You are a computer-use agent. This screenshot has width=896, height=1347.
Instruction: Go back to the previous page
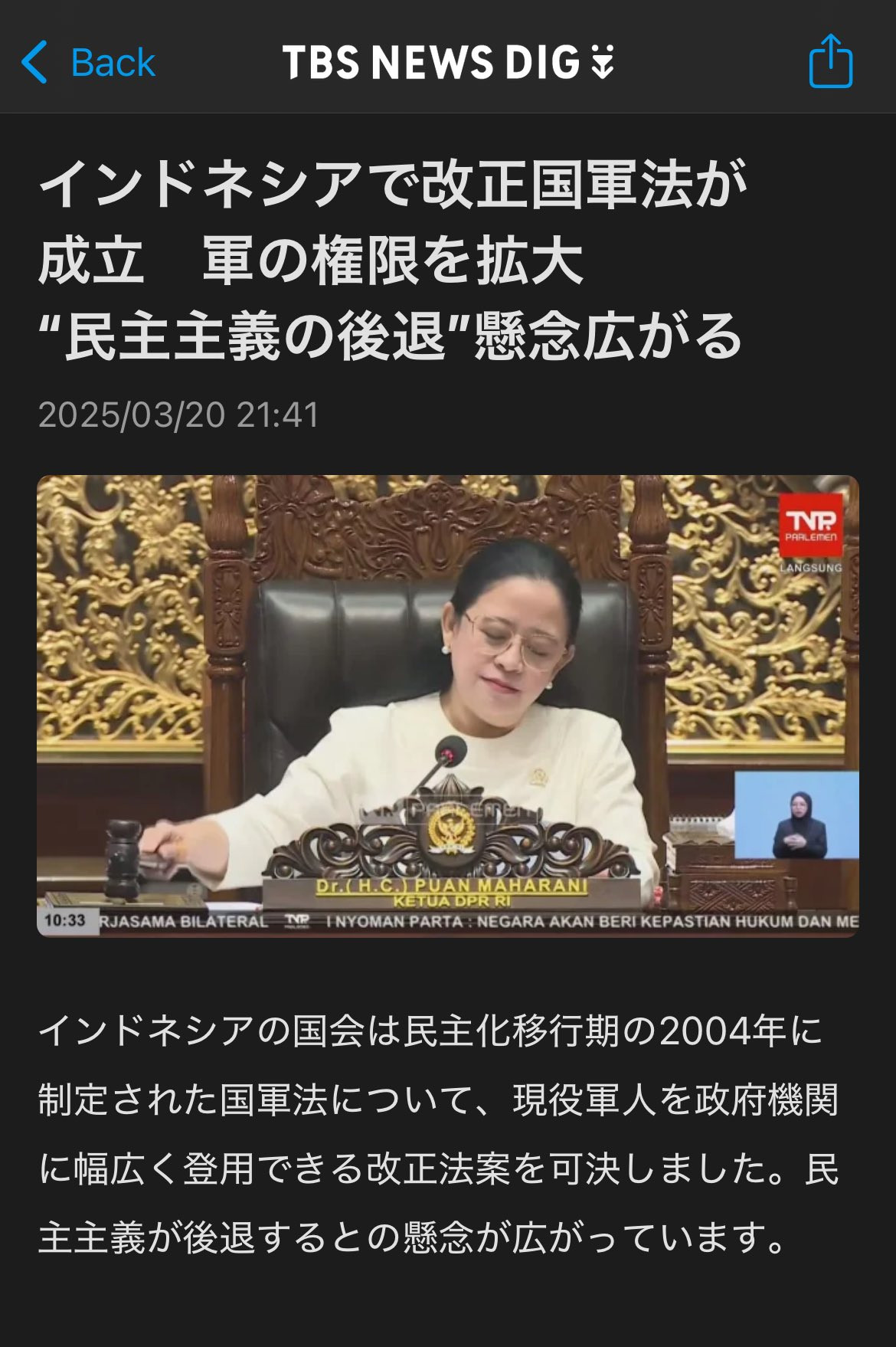88,63
